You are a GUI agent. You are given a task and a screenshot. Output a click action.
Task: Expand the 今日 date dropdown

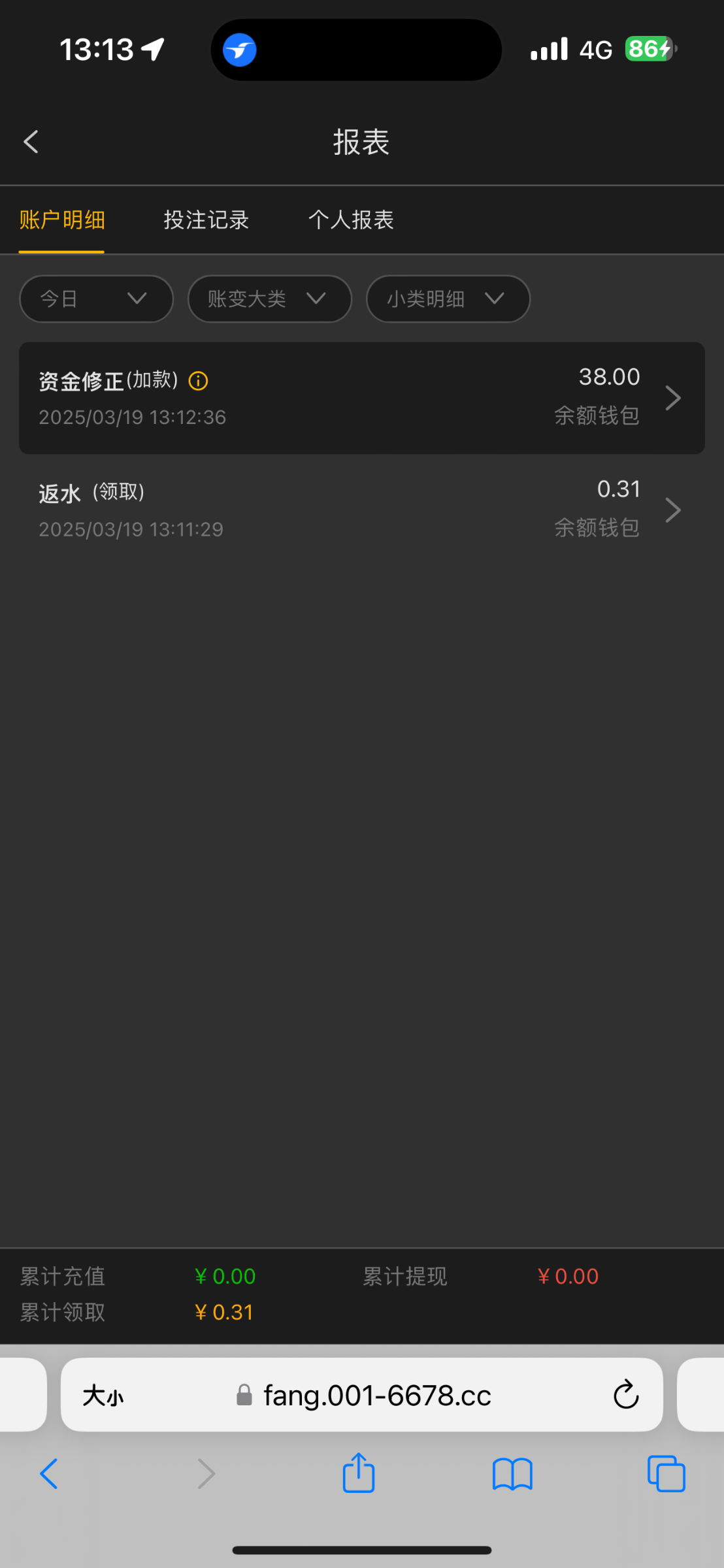coord(96,299)
